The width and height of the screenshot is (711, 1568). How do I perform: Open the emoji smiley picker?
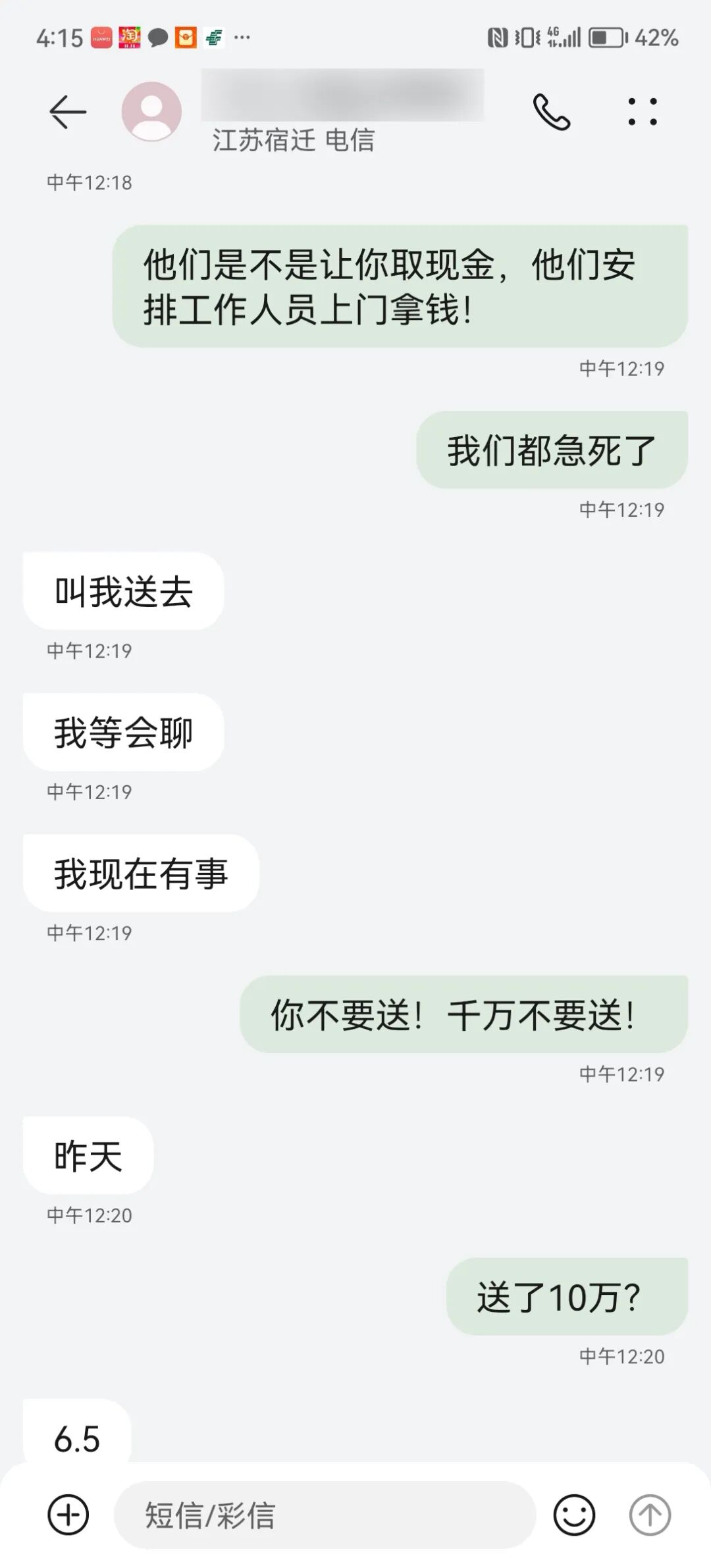tap(574, 1515)
